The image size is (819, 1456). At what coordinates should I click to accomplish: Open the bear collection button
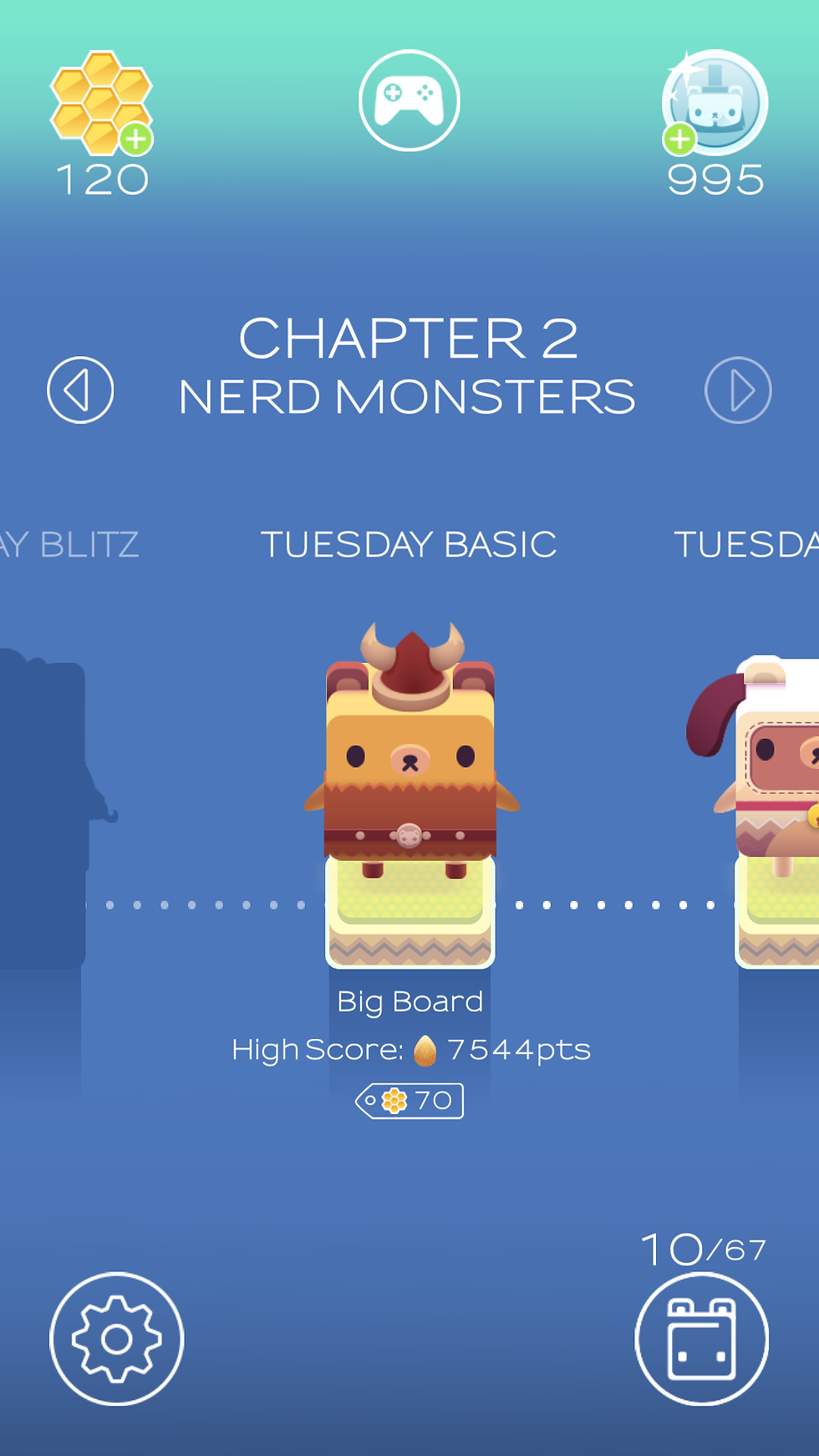[701, 1339]
